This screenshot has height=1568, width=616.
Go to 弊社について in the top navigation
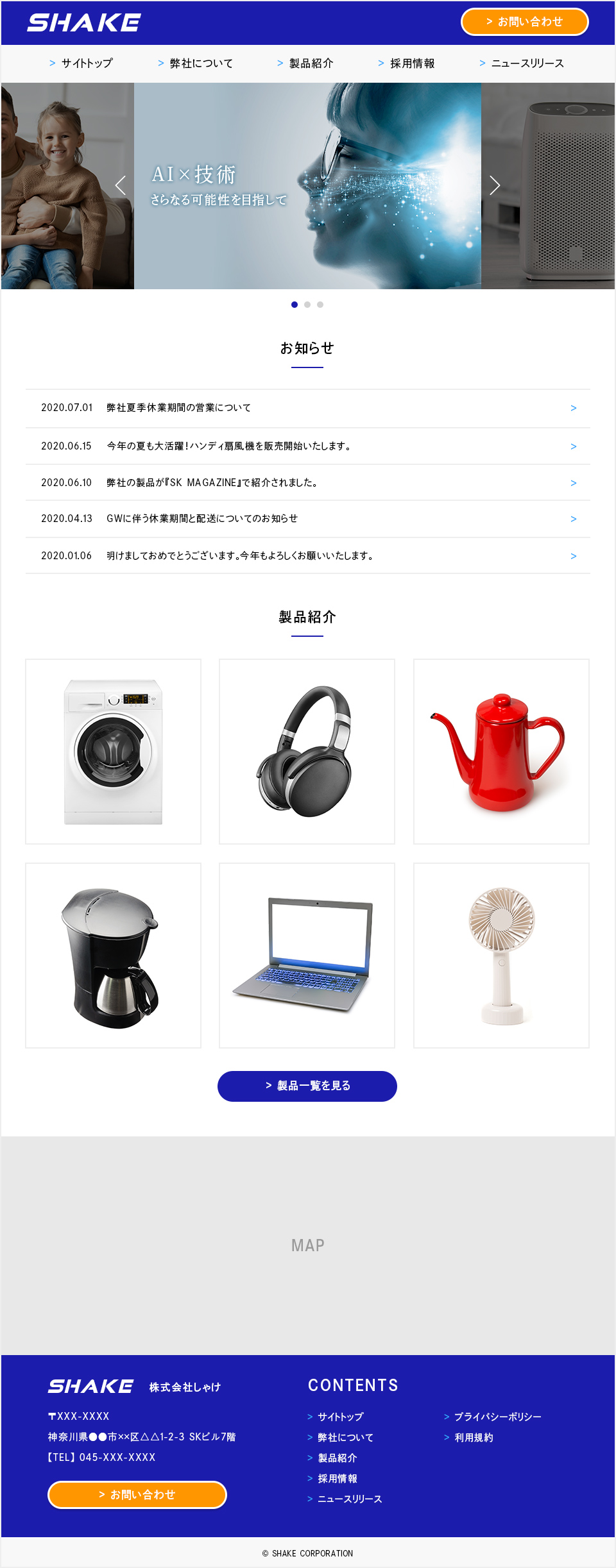tap(196, 63)
